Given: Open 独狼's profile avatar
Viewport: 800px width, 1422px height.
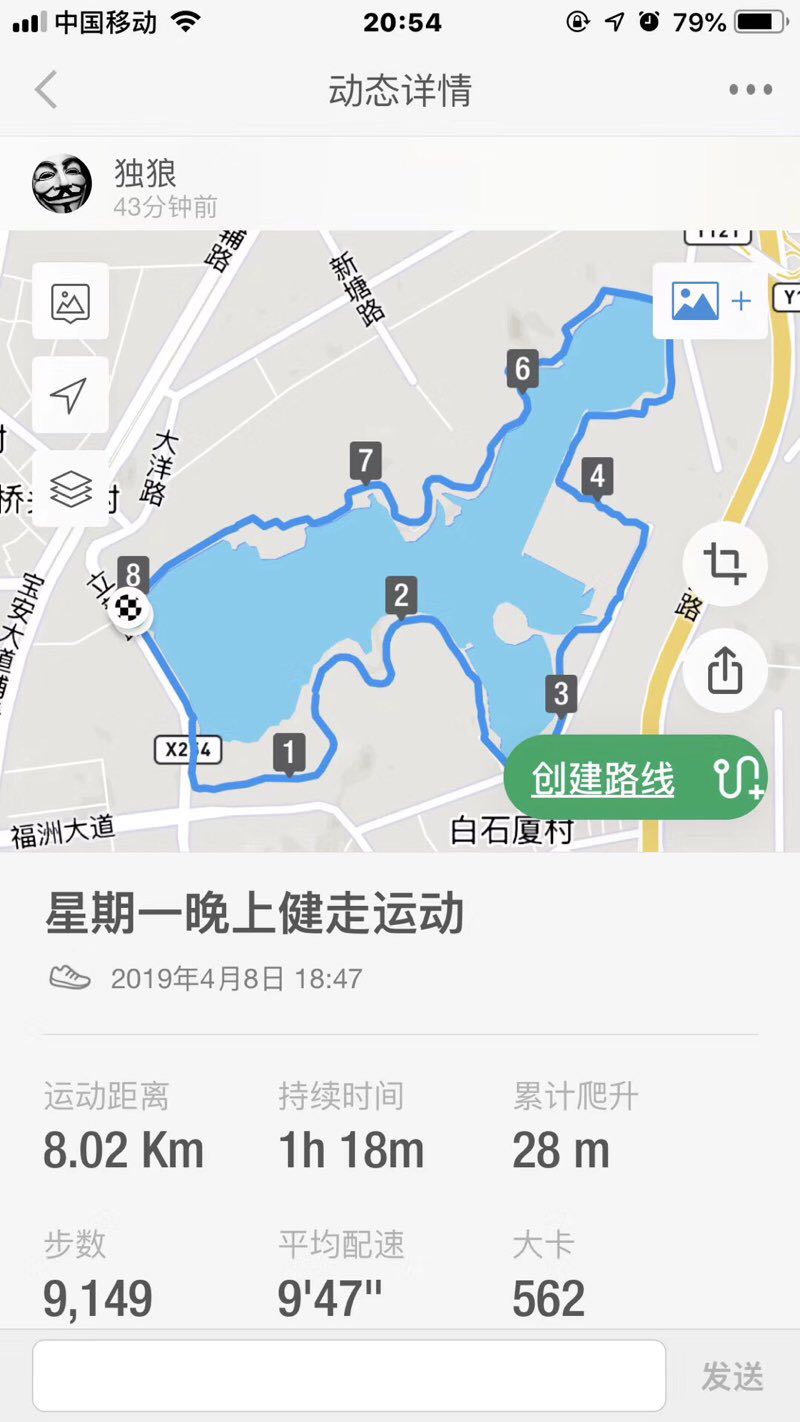Looking at the screenshot, I should coord(62,184).
